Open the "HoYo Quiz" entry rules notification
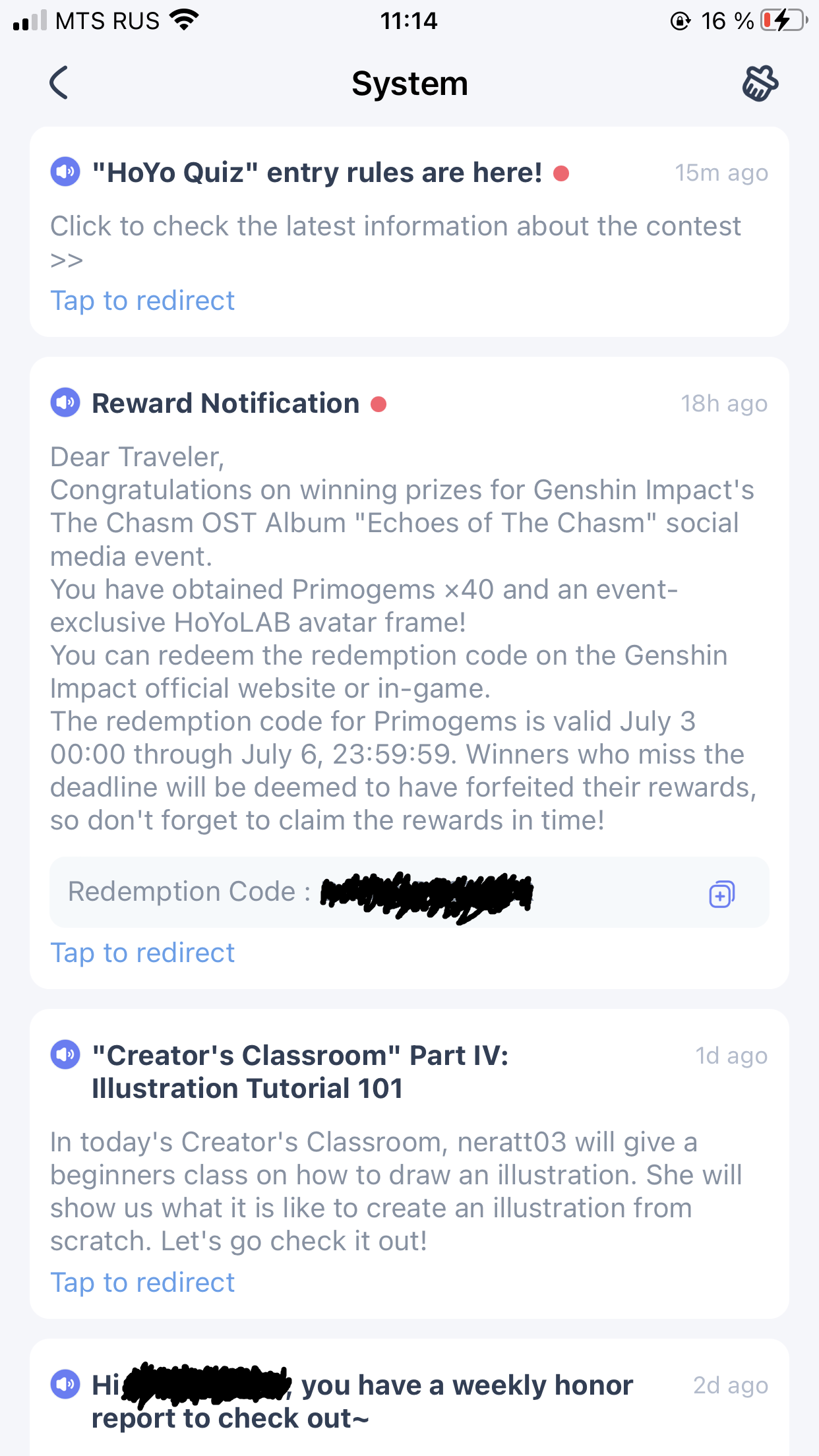This screenshot has width=819, height=1456. [317, 173]
